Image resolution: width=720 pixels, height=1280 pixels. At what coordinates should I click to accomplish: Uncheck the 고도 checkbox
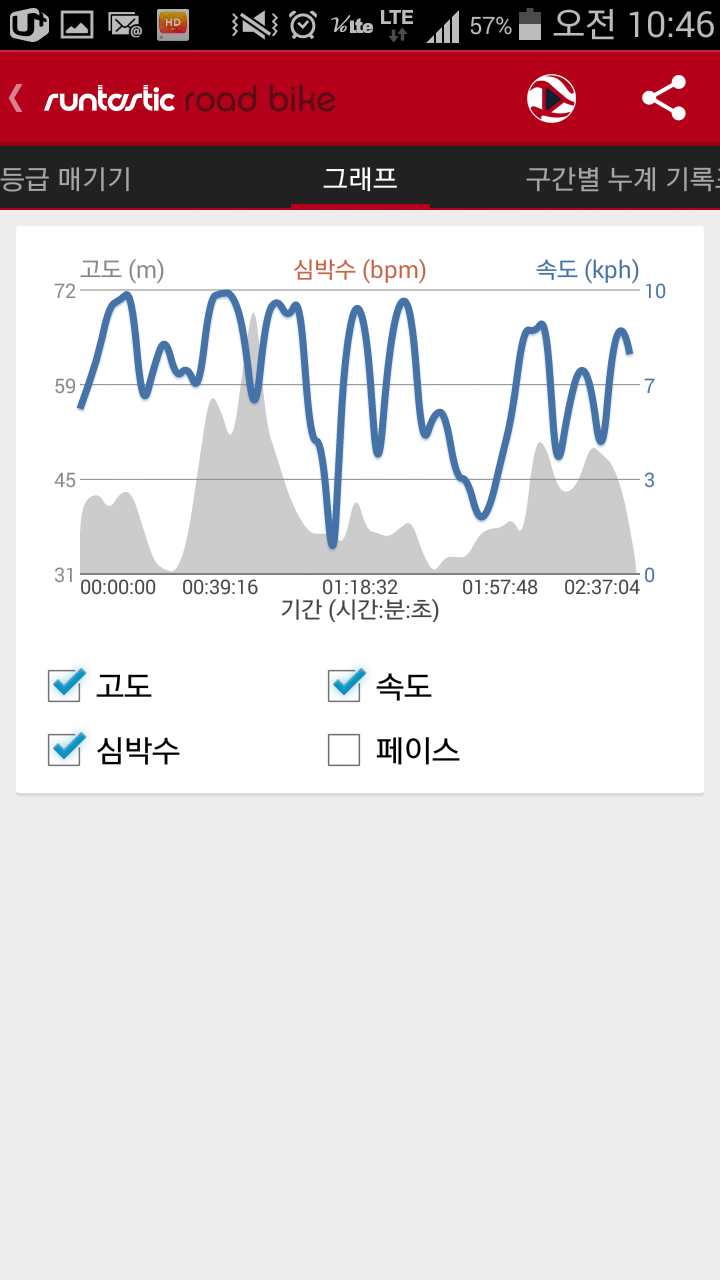point(65,686)
